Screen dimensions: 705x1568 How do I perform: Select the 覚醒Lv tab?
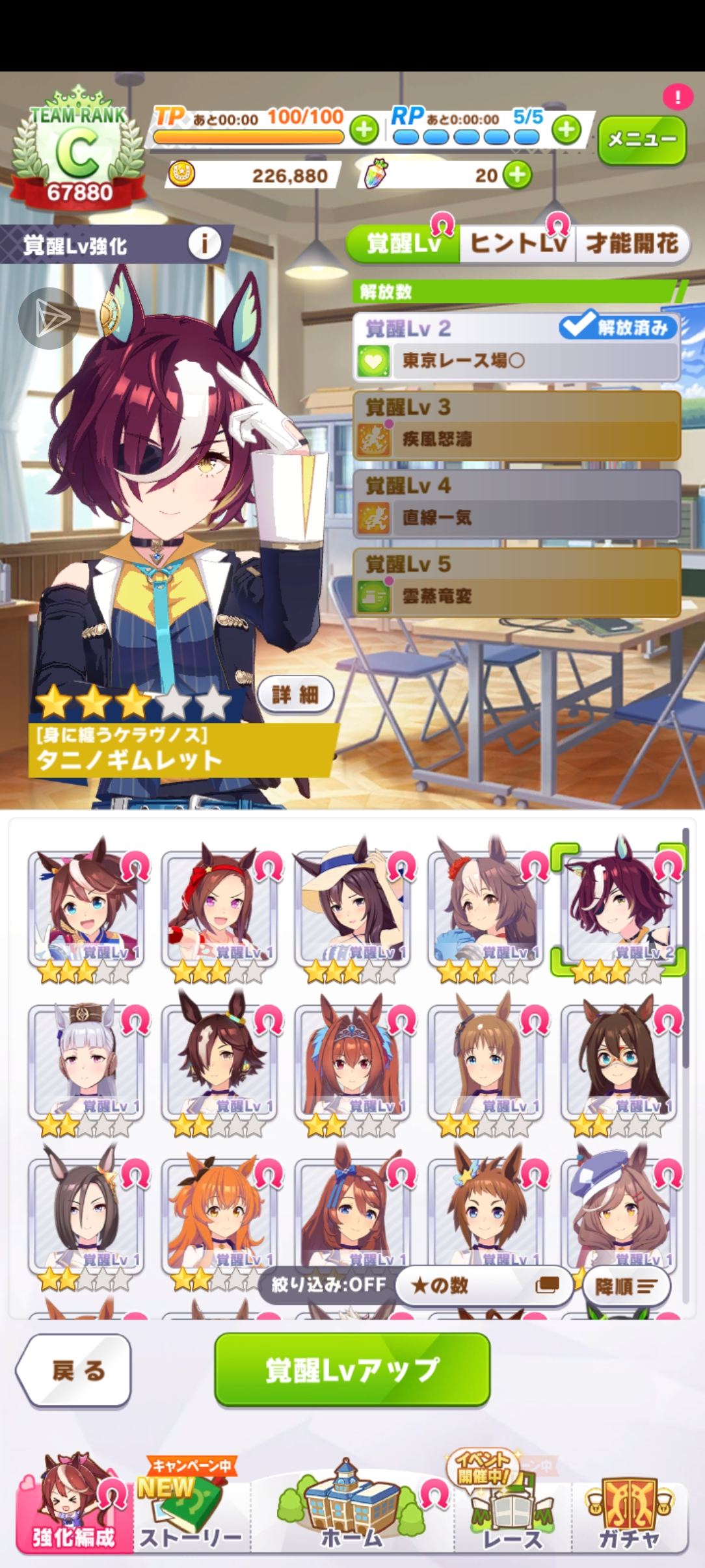403,244
